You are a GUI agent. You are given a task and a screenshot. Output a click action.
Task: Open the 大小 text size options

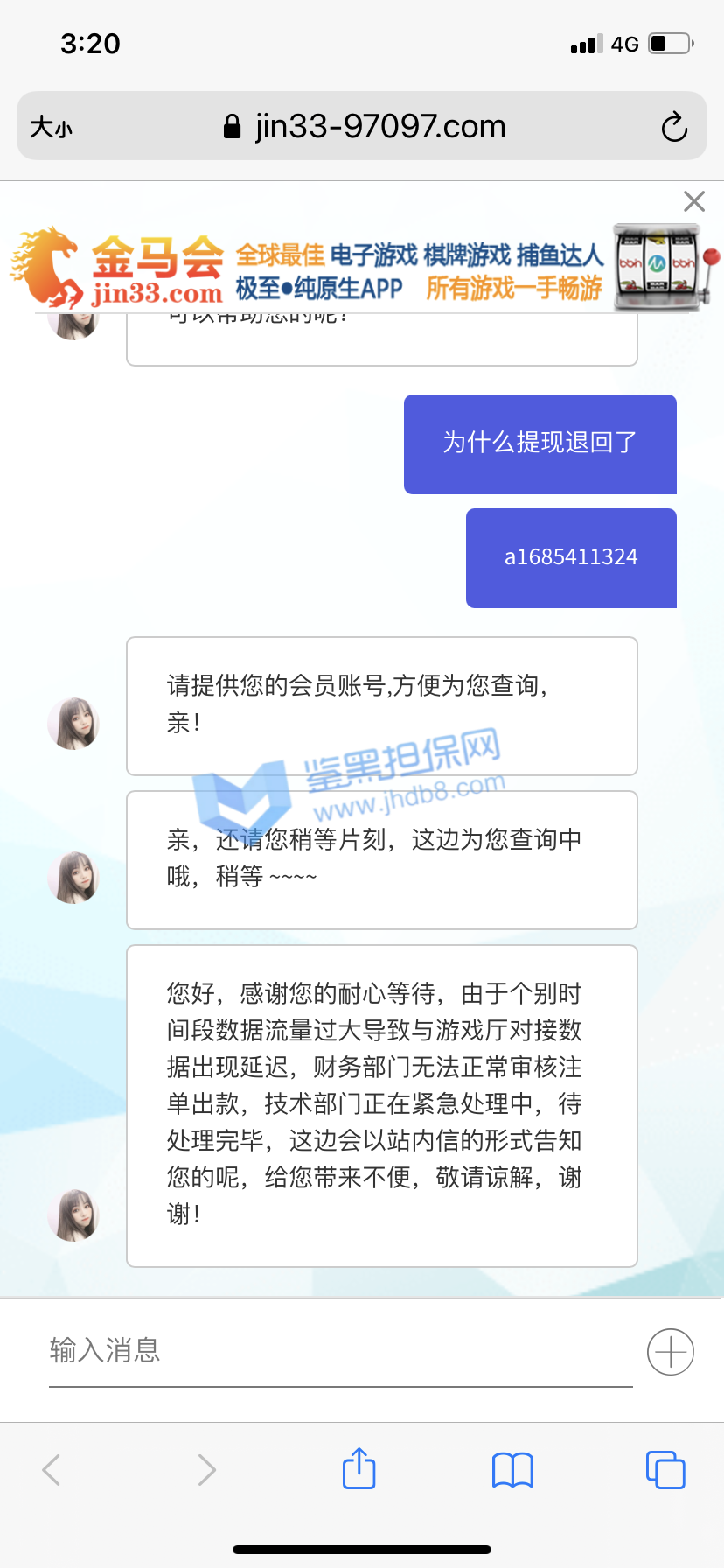(52, 128)
